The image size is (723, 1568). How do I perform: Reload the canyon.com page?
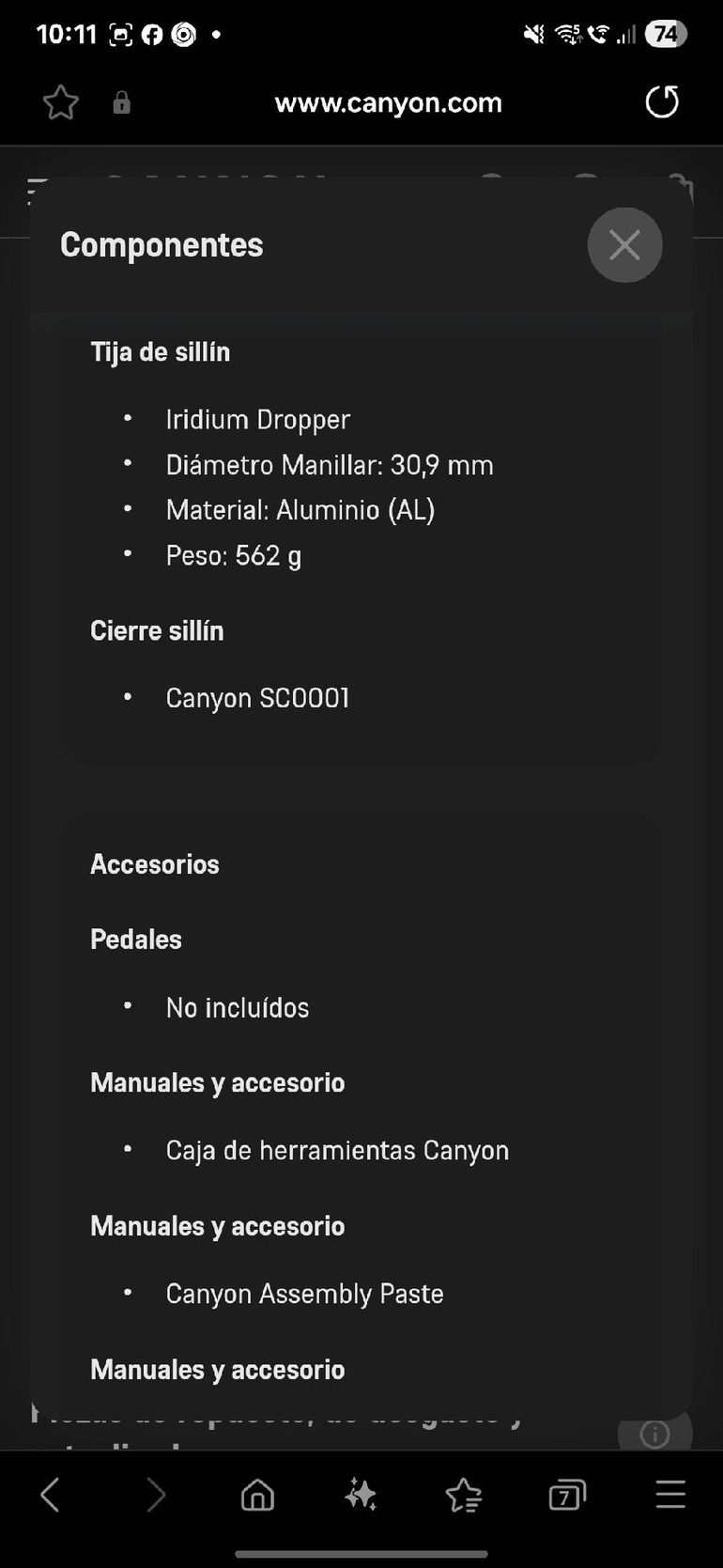click(662, 102)
